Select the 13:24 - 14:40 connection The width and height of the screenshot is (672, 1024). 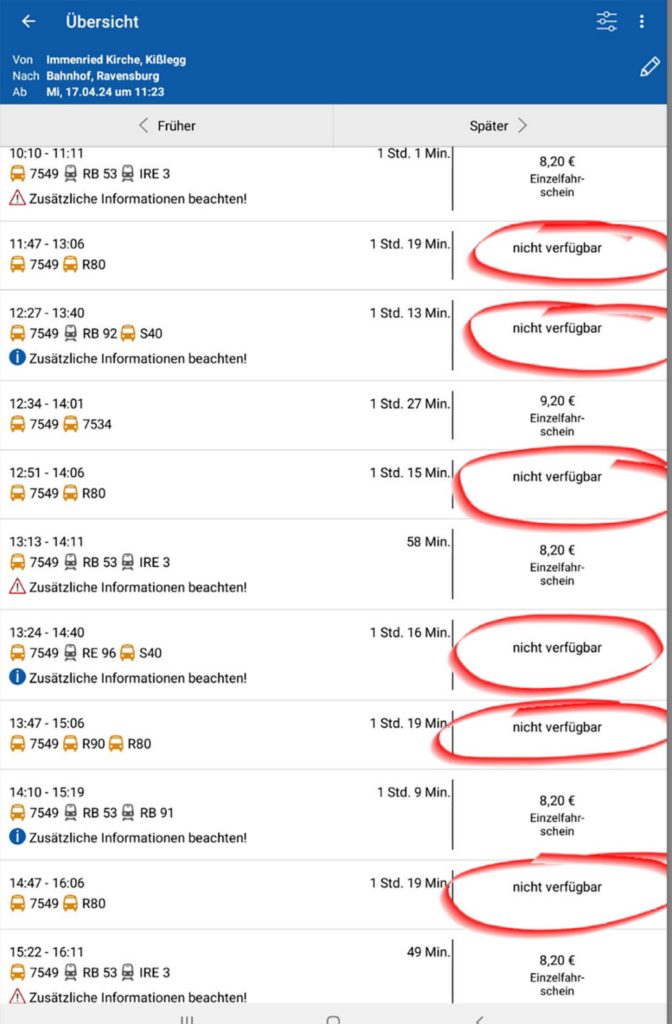(230, 654)
